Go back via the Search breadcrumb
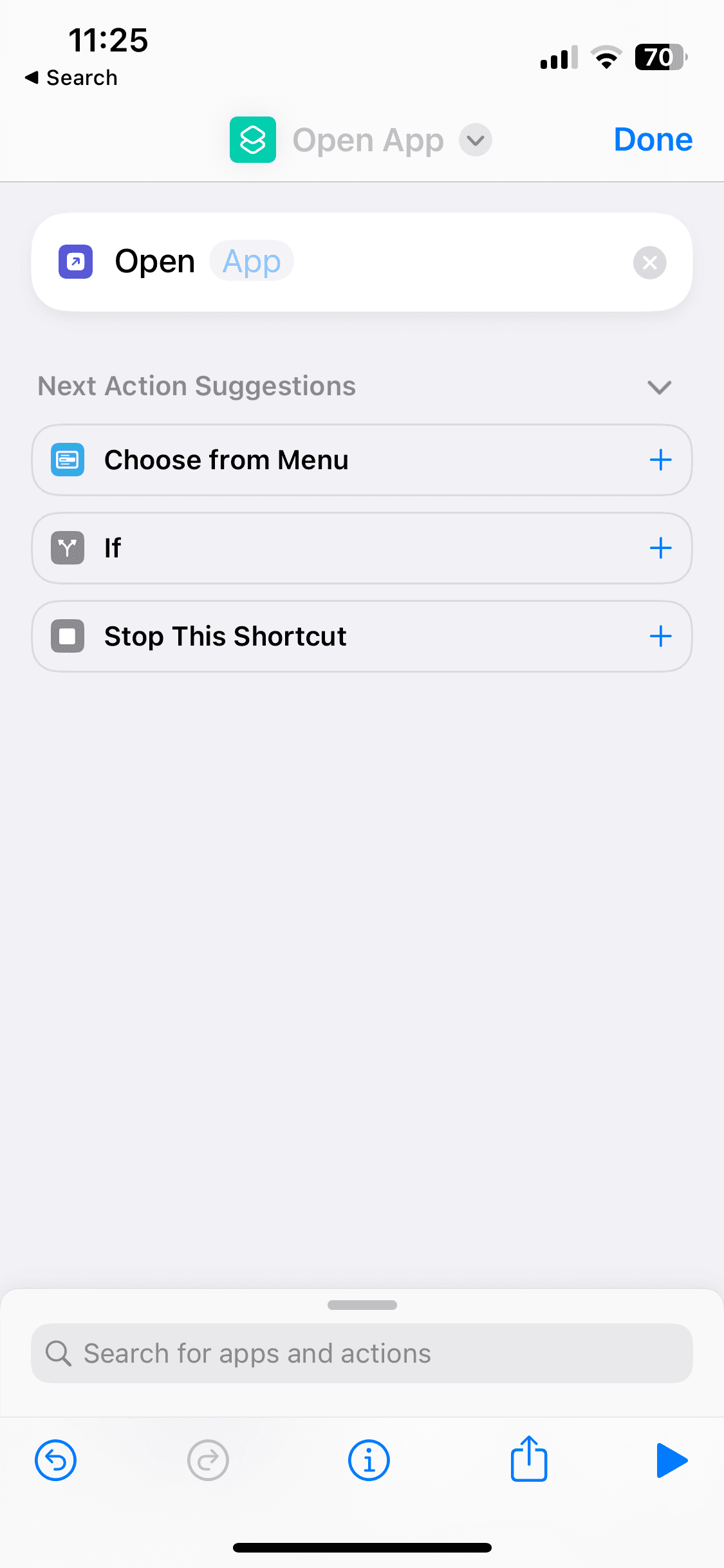 click(71, 77)
